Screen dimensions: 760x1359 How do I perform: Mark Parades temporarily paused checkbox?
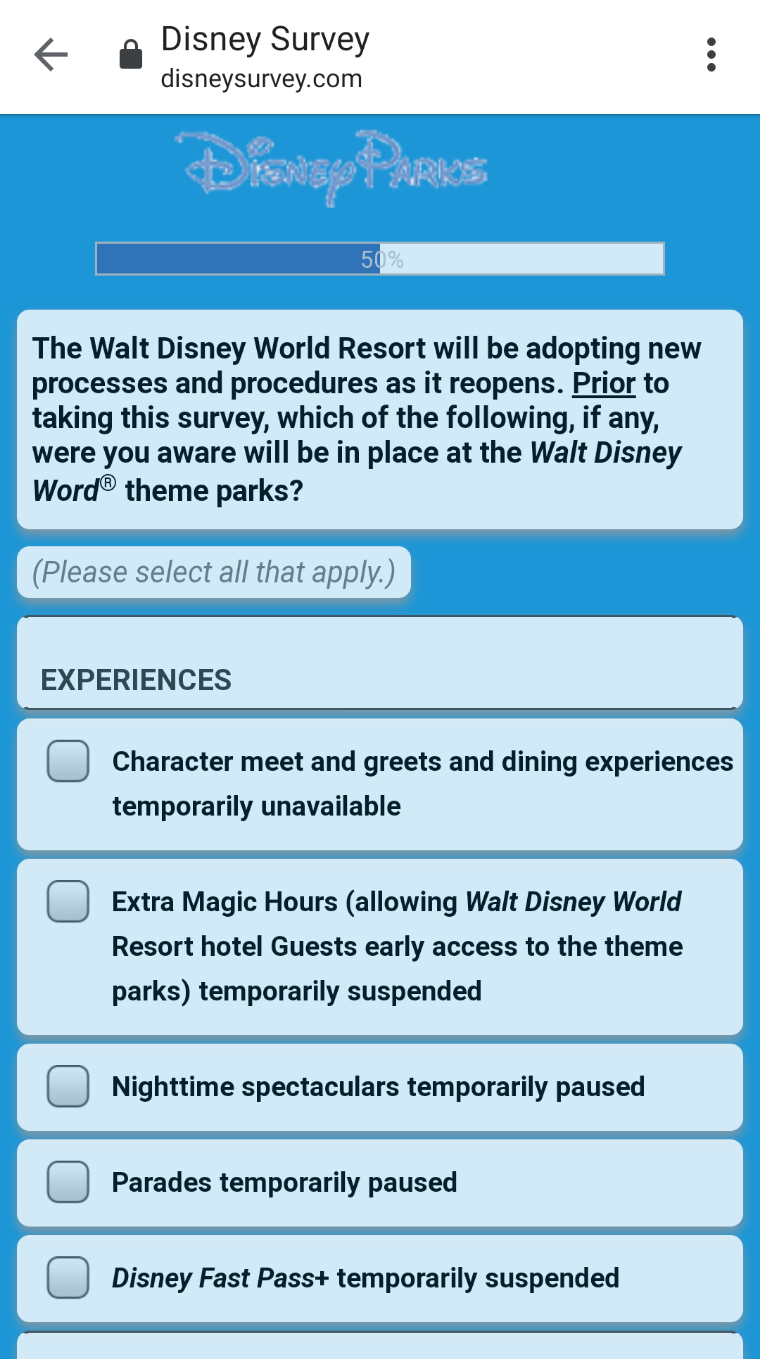pyautogui.click(x=69, y=1183)
